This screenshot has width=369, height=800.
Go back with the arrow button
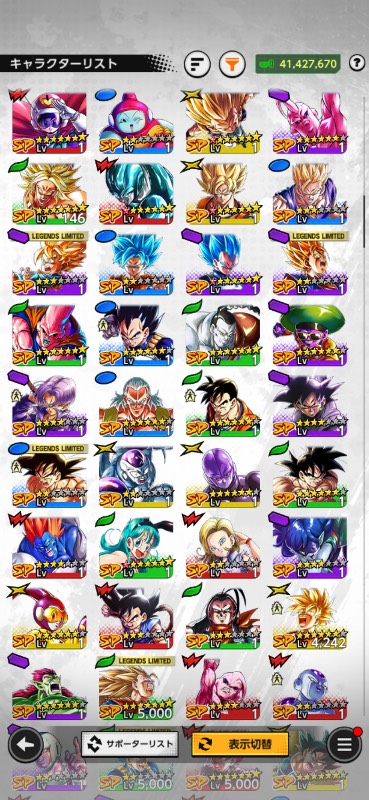pyautogui.click(x=24, y=744)
